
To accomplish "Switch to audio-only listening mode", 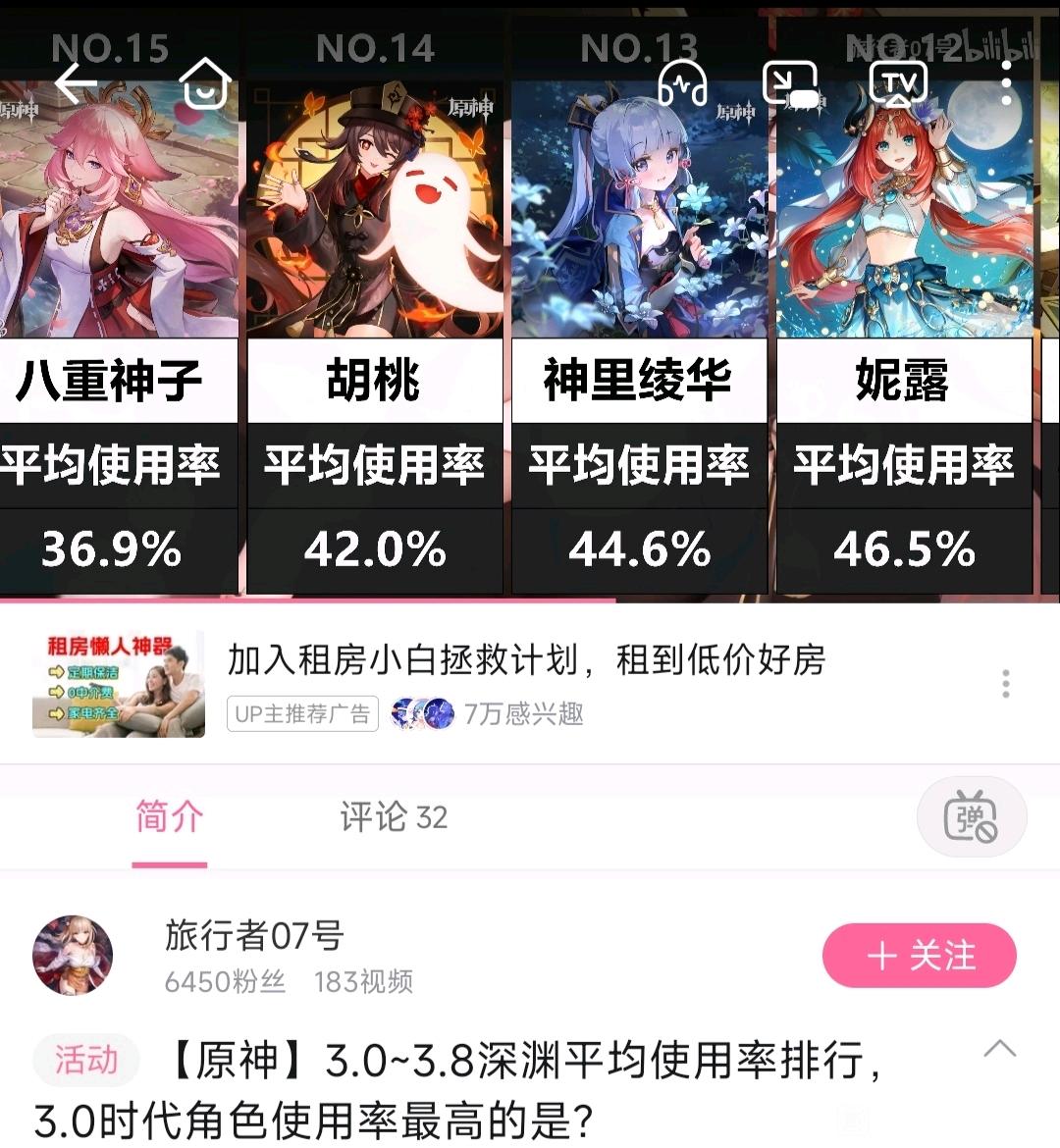I will [x=682, y=84].
